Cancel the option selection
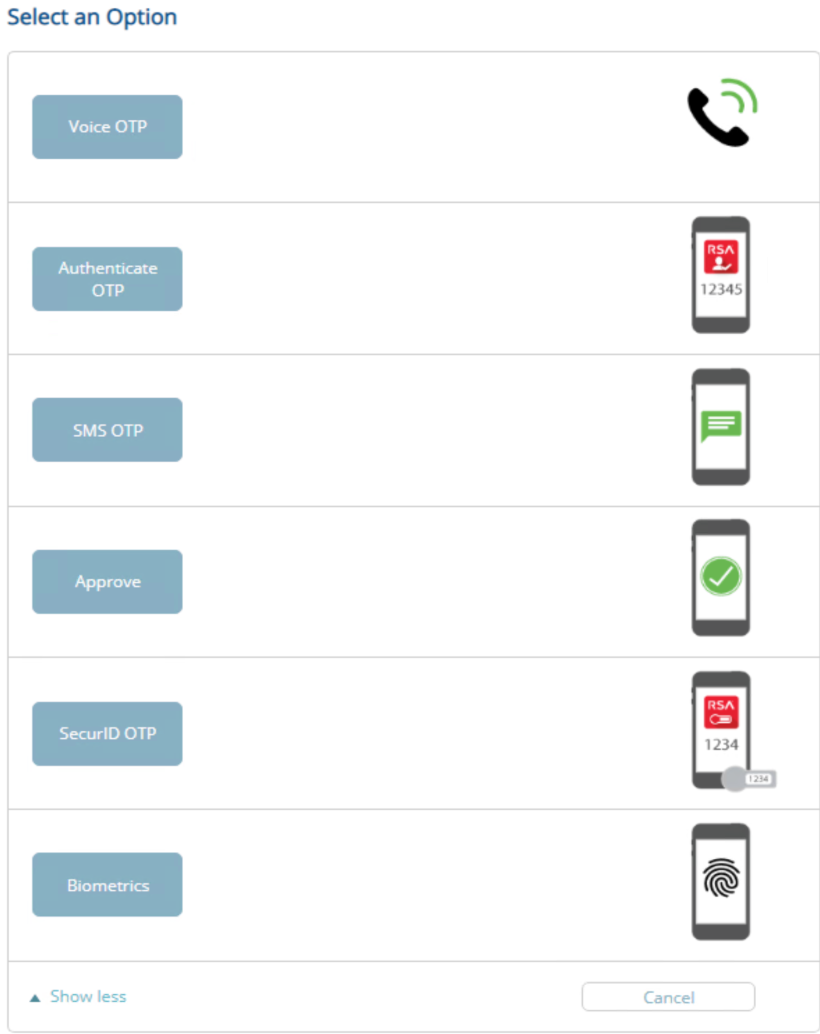820x1034 pixels. [668, 997]
